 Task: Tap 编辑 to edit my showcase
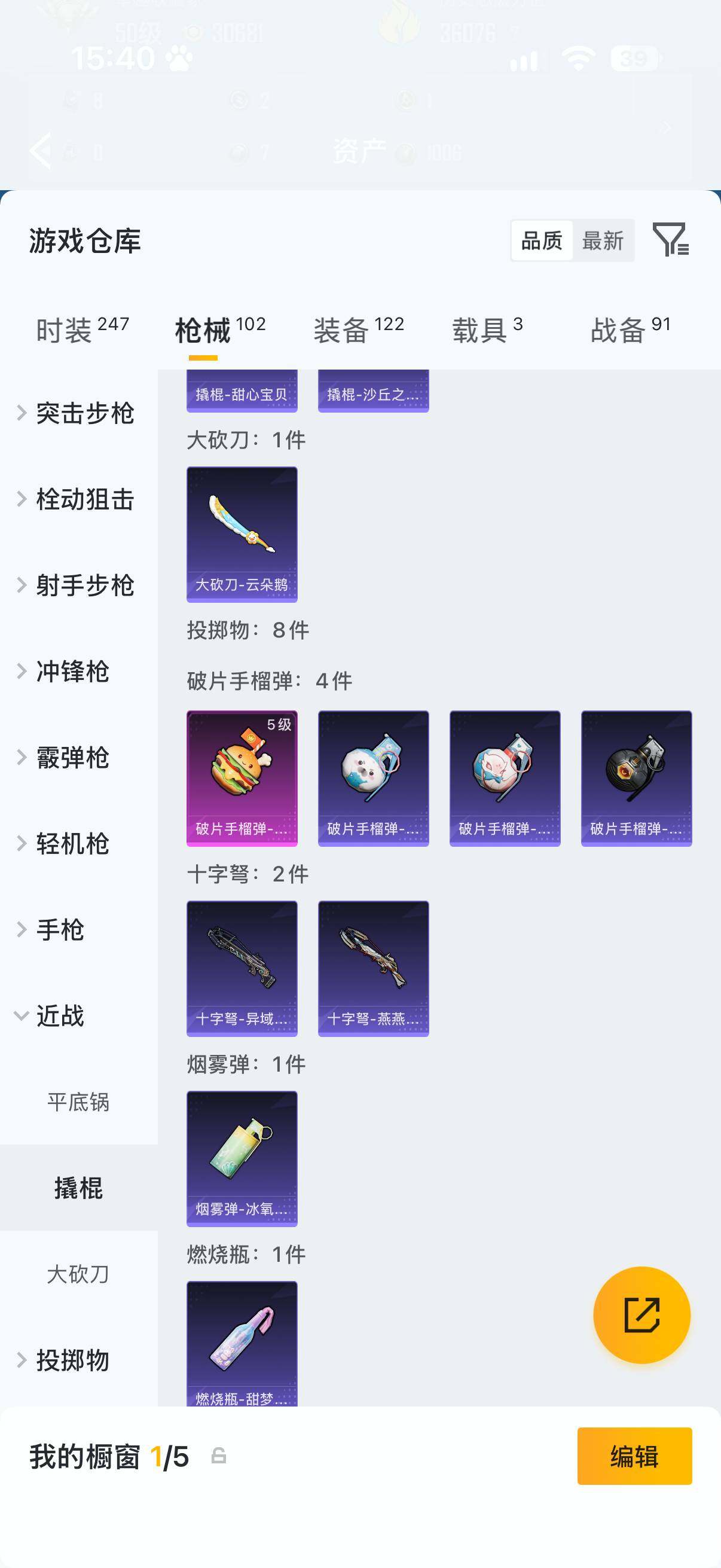coord(634,1456)
